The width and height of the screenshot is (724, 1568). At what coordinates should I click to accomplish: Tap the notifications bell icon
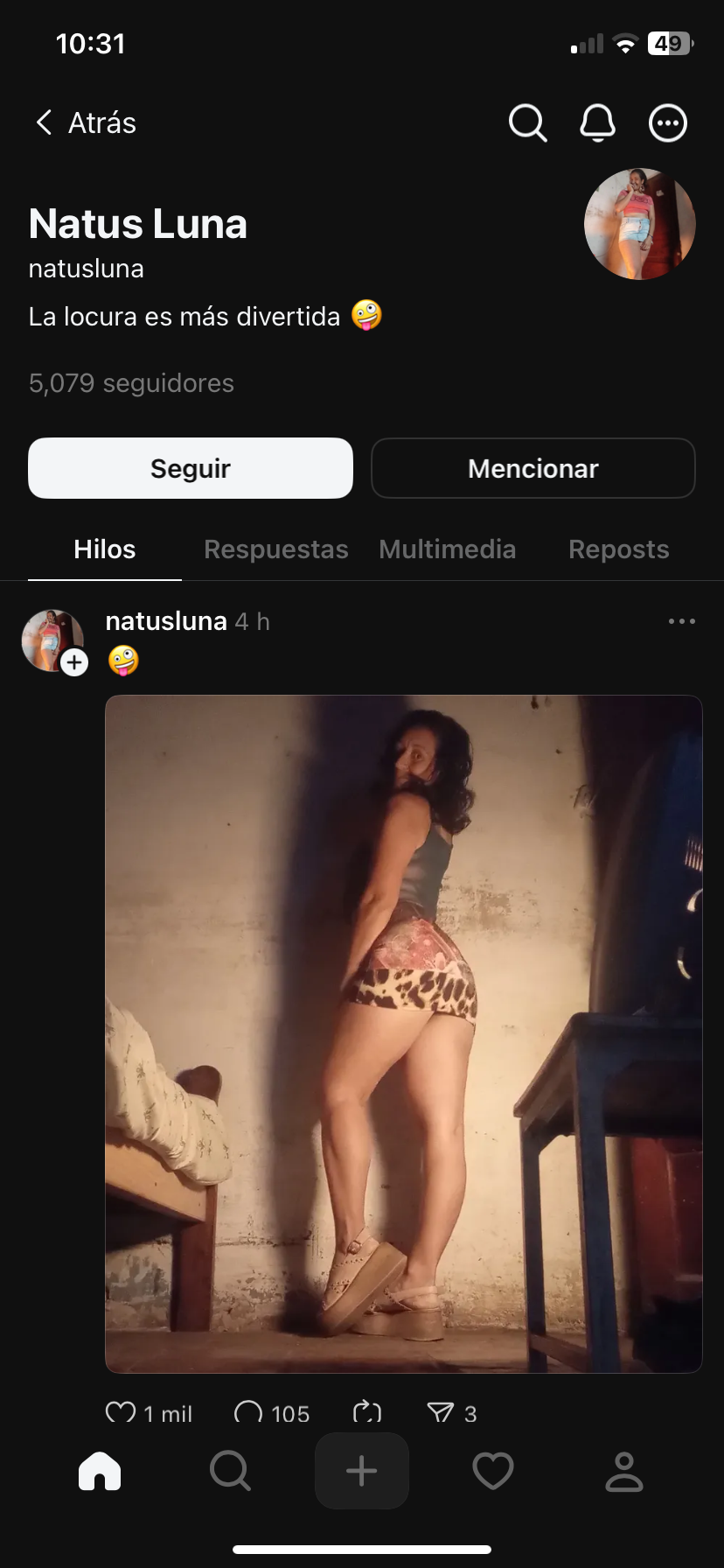coord(597,123)
